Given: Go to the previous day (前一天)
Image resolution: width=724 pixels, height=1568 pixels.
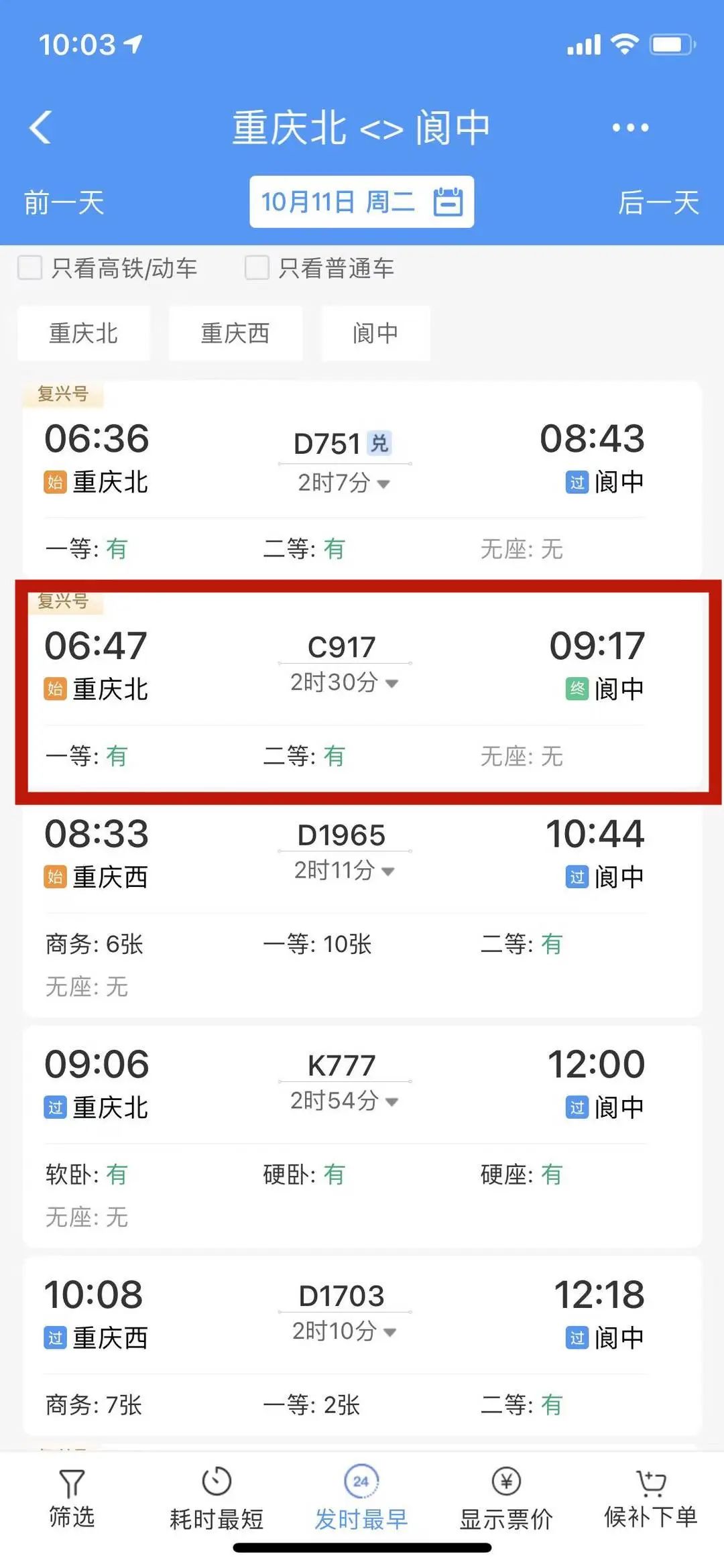Looking at the screenshot, I should [64, 202].
